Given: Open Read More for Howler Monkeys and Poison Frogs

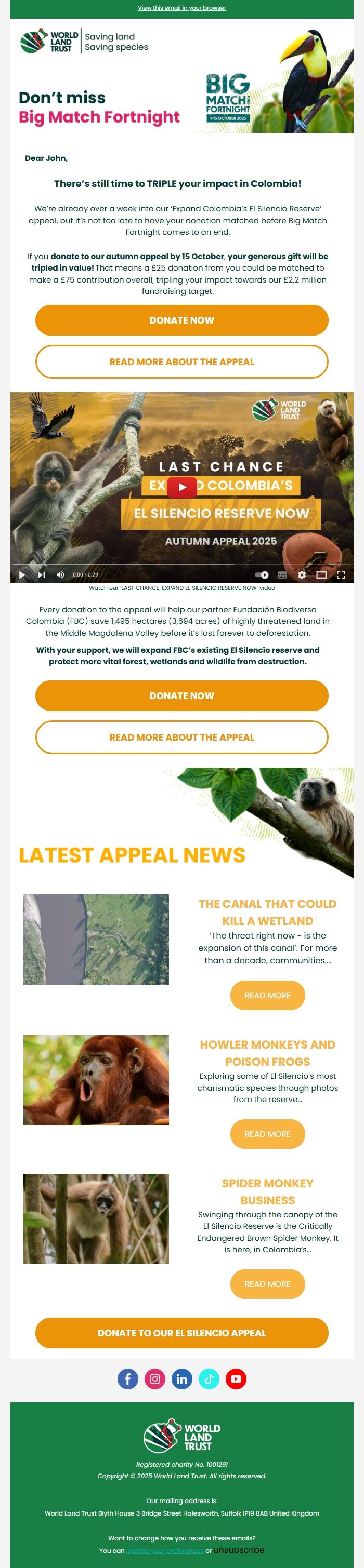Looking at the screenshot, I should [267, 1134].
